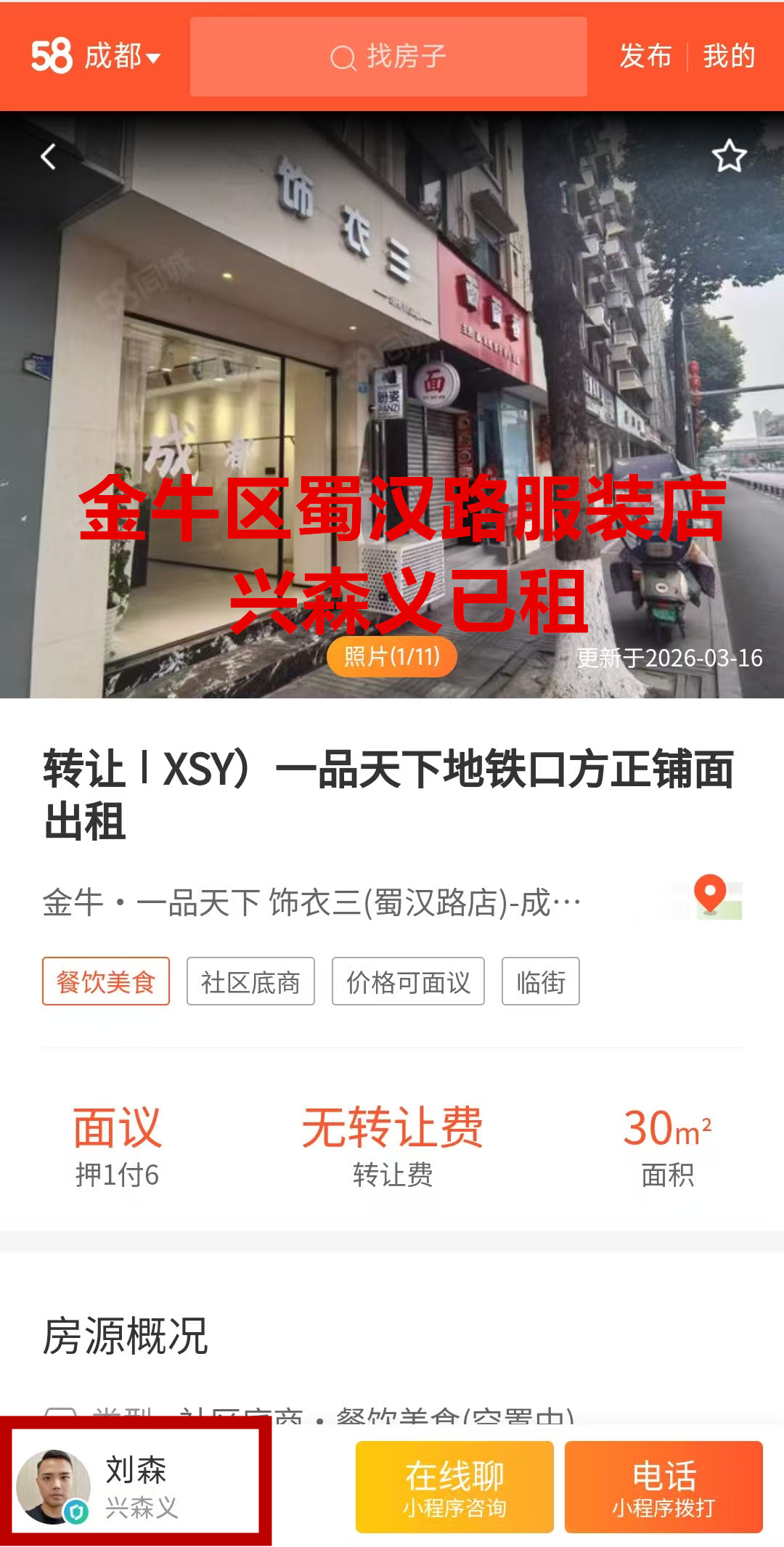Call the agent via 电话 button

coord(663,1487)
